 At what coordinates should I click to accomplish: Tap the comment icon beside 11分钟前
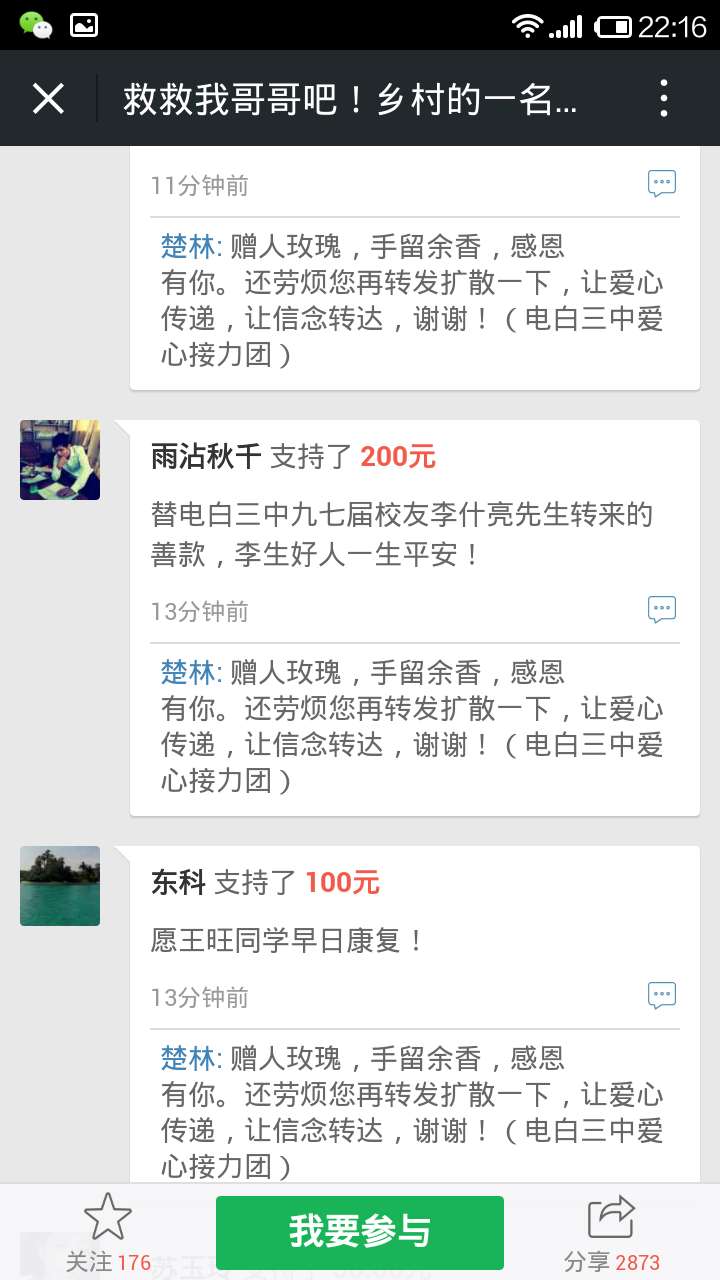click(x=661, y=184)
